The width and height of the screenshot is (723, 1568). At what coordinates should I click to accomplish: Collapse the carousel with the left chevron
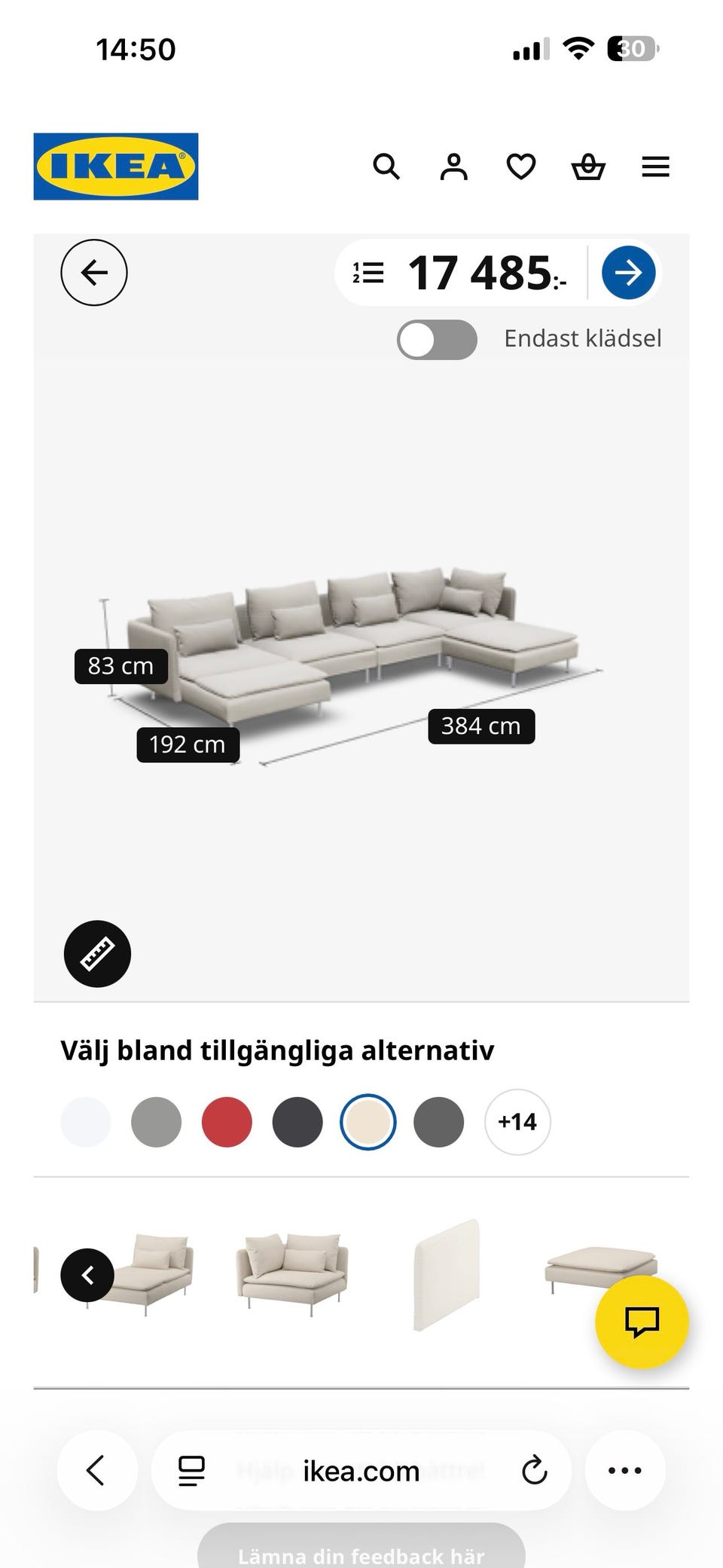[x=88, y=1276]
